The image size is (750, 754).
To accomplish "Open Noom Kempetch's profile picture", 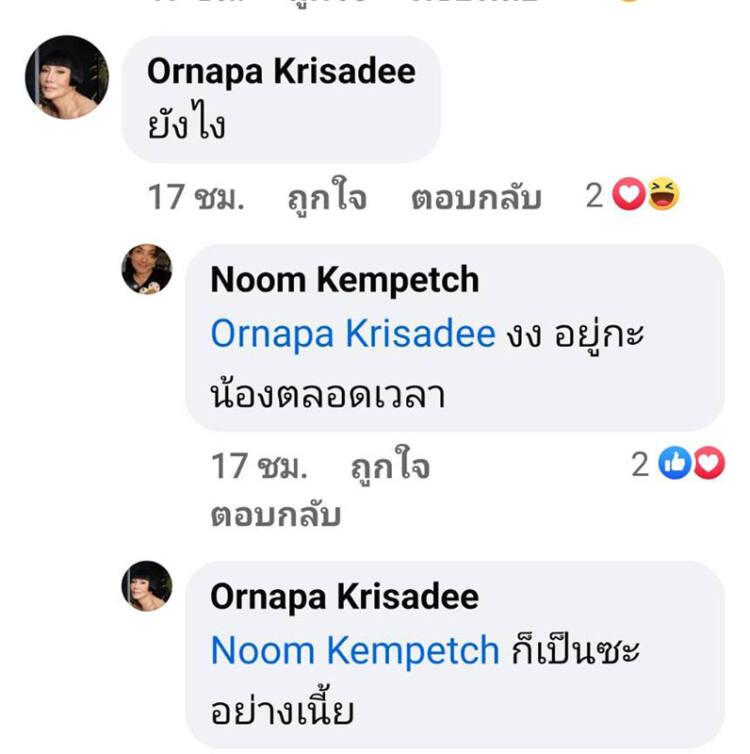I will coord(147,270).
